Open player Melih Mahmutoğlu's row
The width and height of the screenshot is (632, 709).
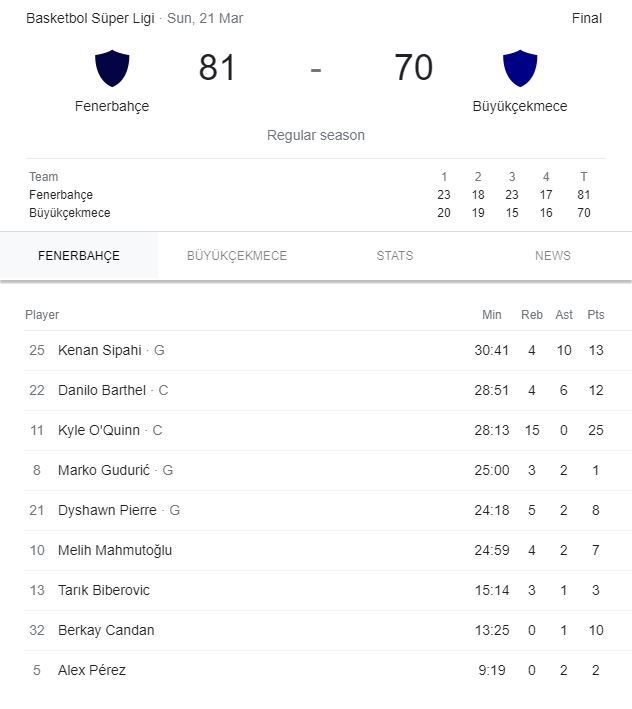click(x=115, y=551)
